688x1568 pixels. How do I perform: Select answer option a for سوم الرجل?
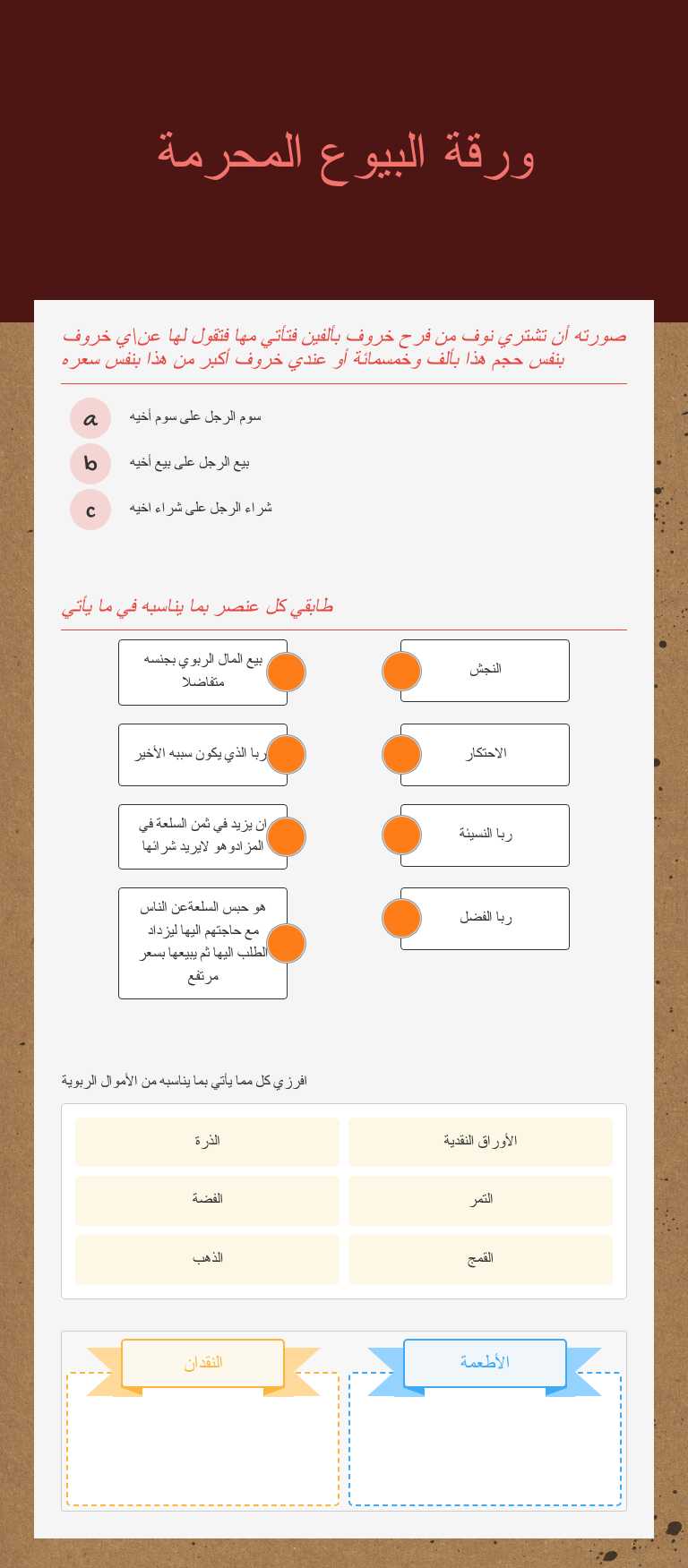(x=90, y=417)
